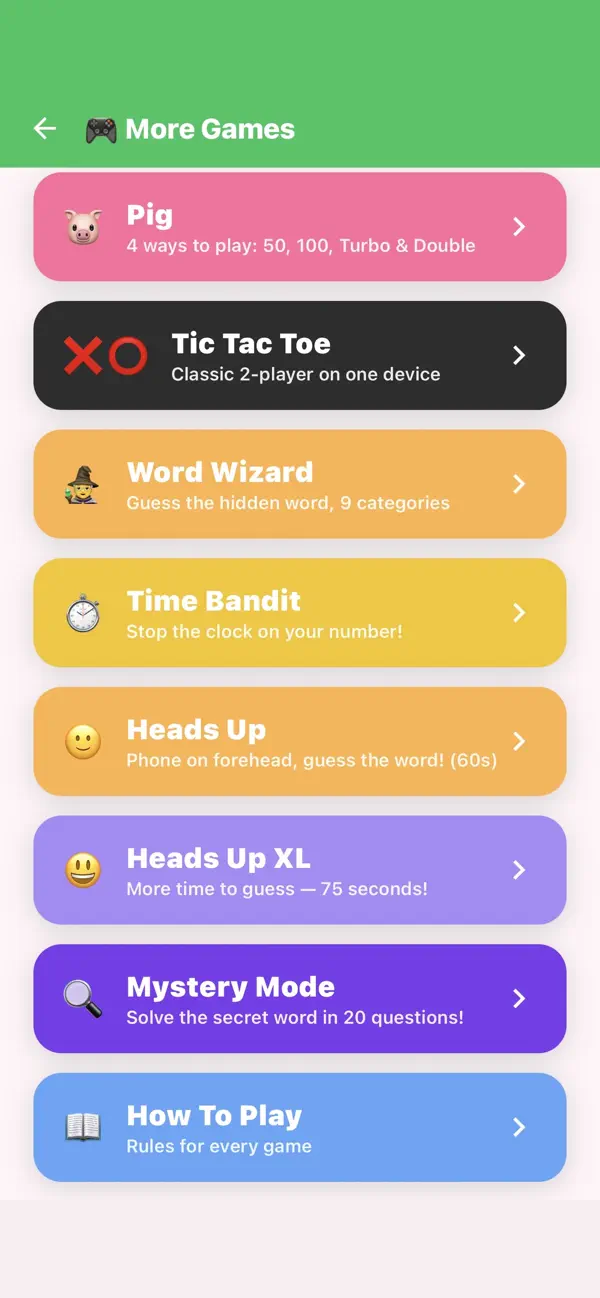The height and width of the screenshot is (1298, 600).
Task: Go back using the arrow icon
Action: point(45,129)
